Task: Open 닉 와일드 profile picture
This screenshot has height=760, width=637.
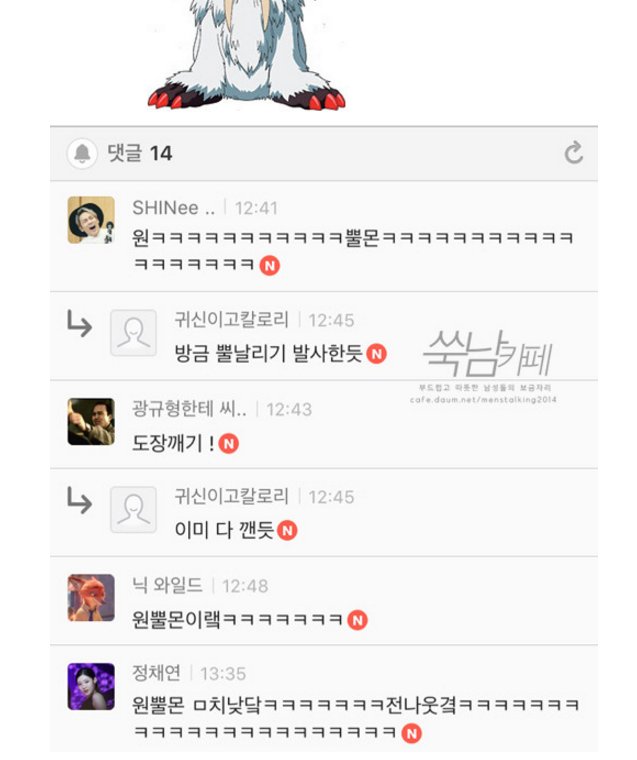Action: [90, 597]
